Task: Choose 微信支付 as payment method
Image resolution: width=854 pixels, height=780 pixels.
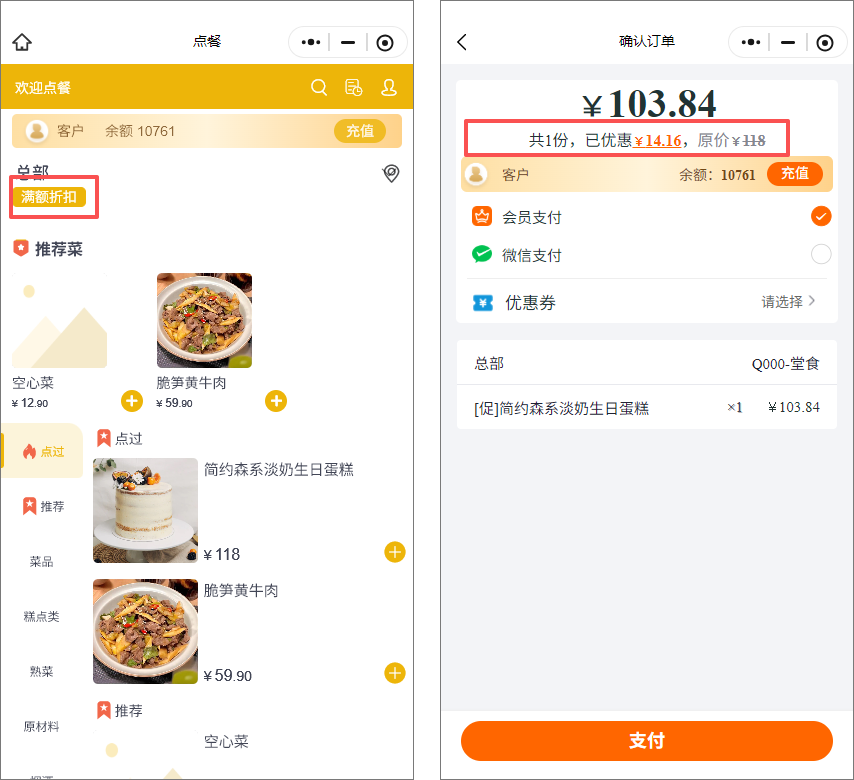Action: click(821, 254)
